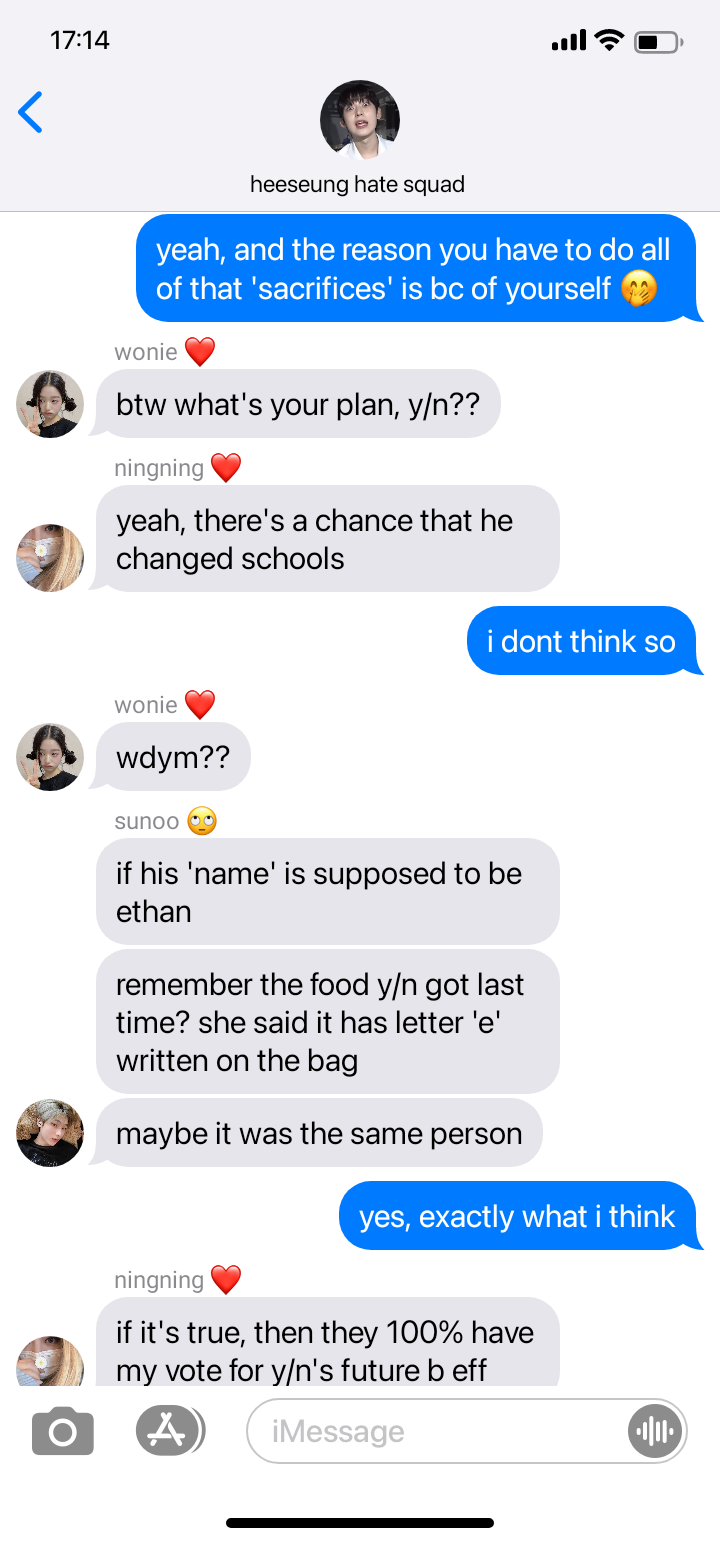The height and width of the screenshot is (1544, 720).
Task: Open the iMessage apps drawer
Action: click(x=169, y=1431)
